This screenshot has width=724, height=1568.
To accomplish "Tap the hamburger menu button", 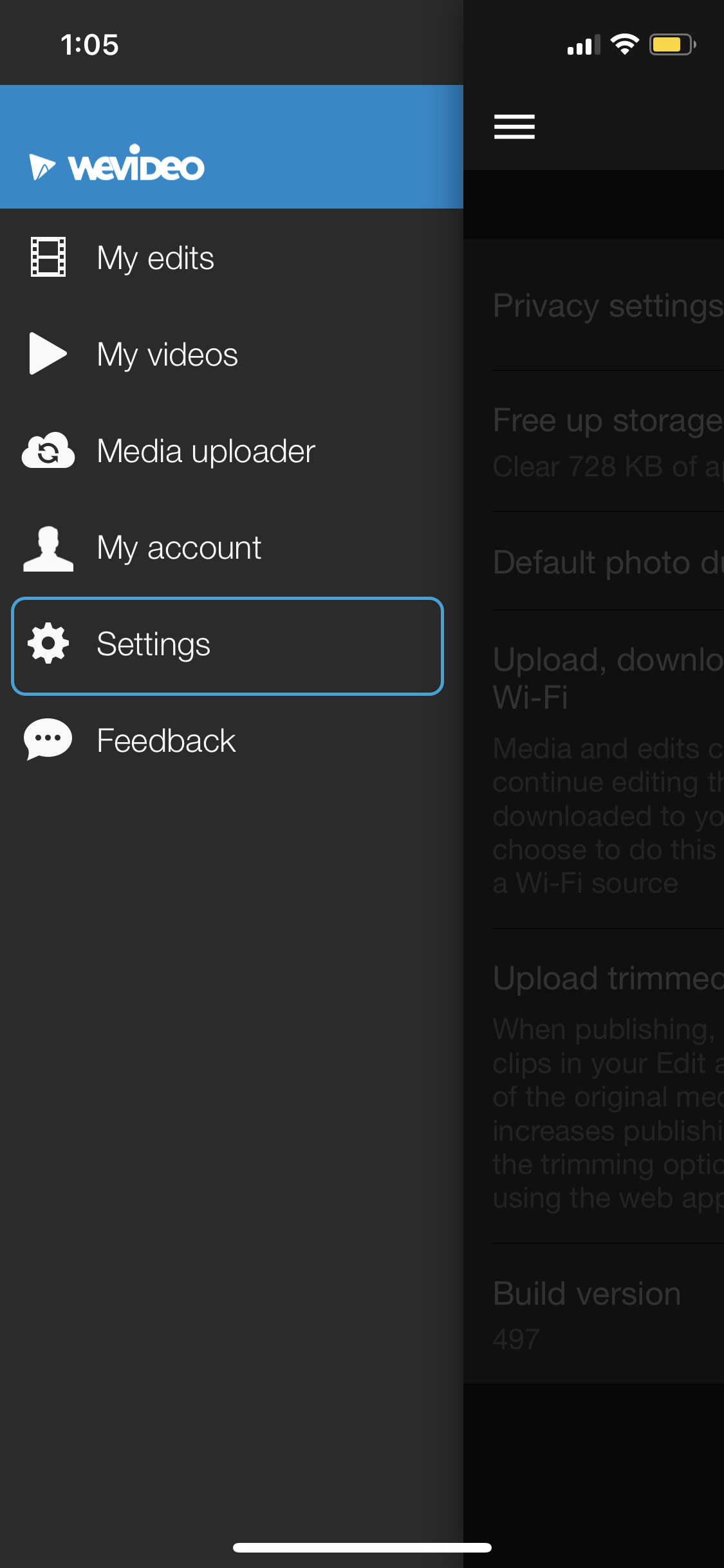I will (514, 127).
